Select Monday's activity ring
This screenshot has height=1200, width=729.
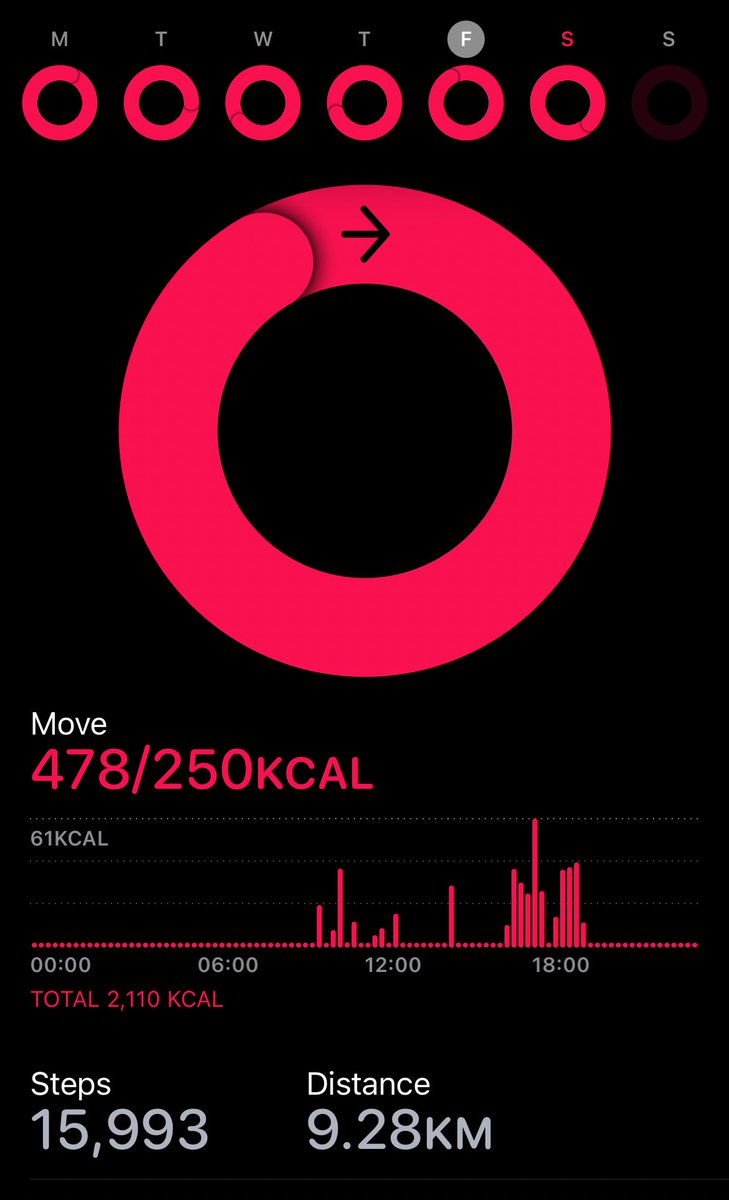60,103
